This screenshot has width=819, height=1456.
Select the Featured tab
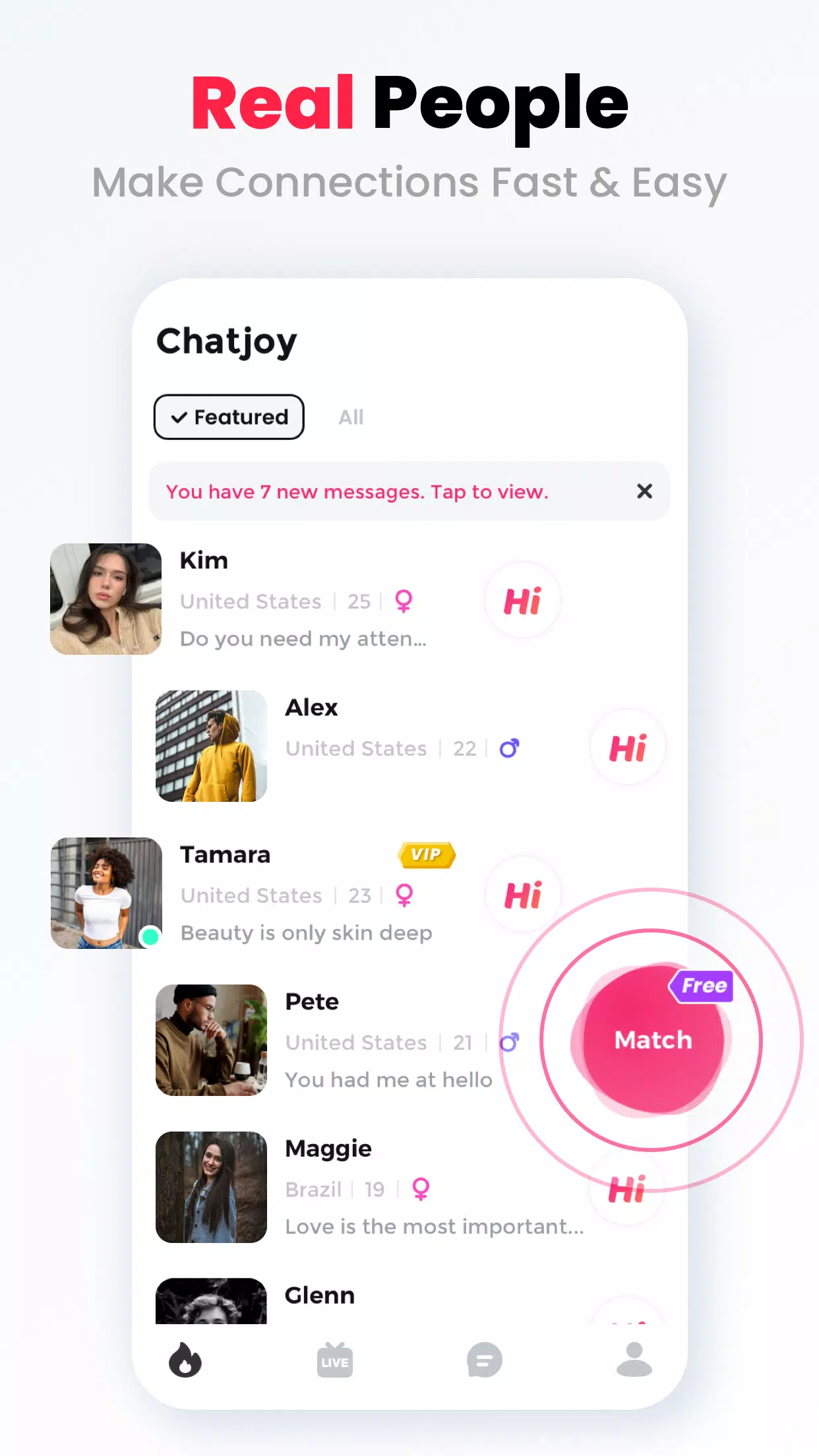228,417
